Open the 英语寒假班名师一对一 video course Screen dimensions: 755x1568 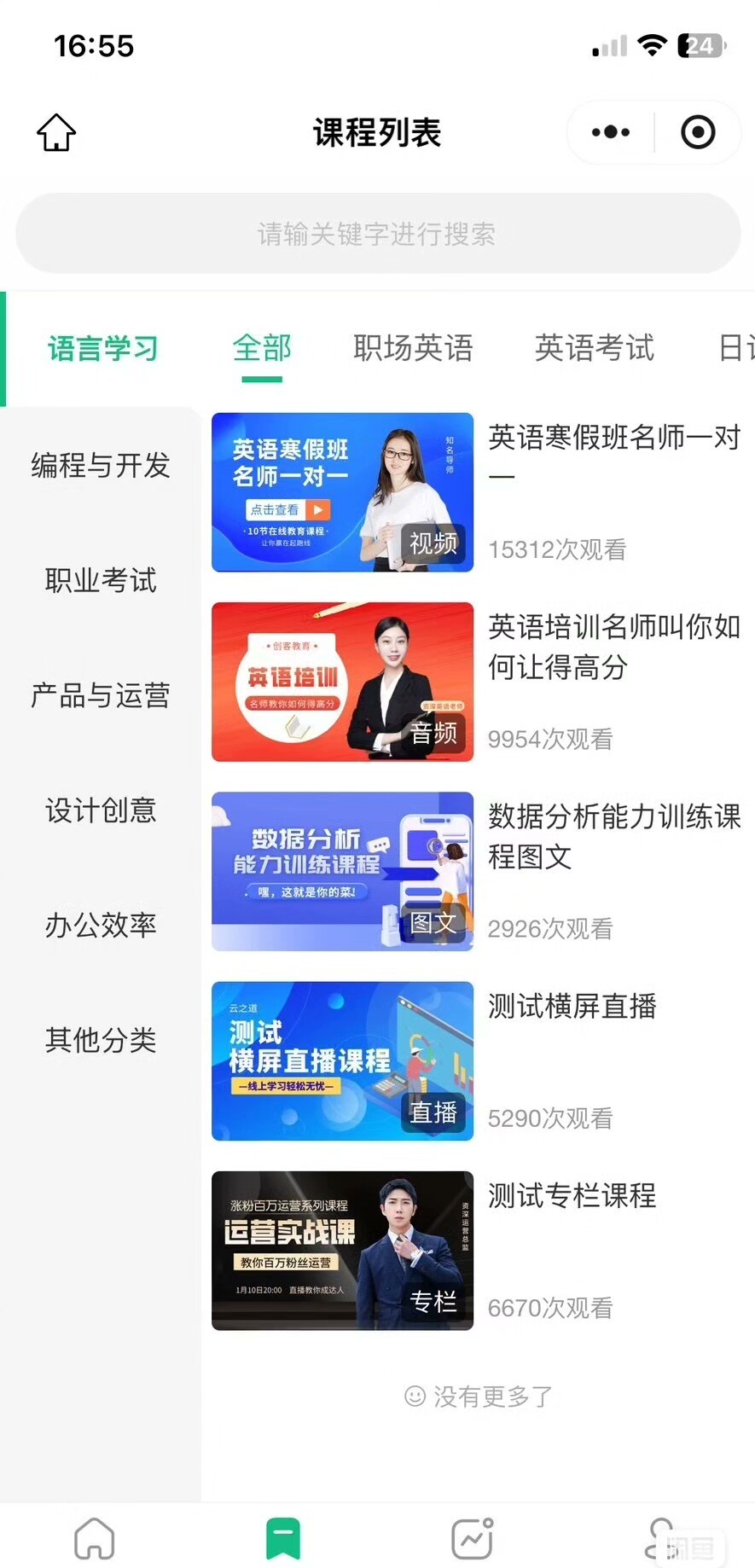point(478,492)
